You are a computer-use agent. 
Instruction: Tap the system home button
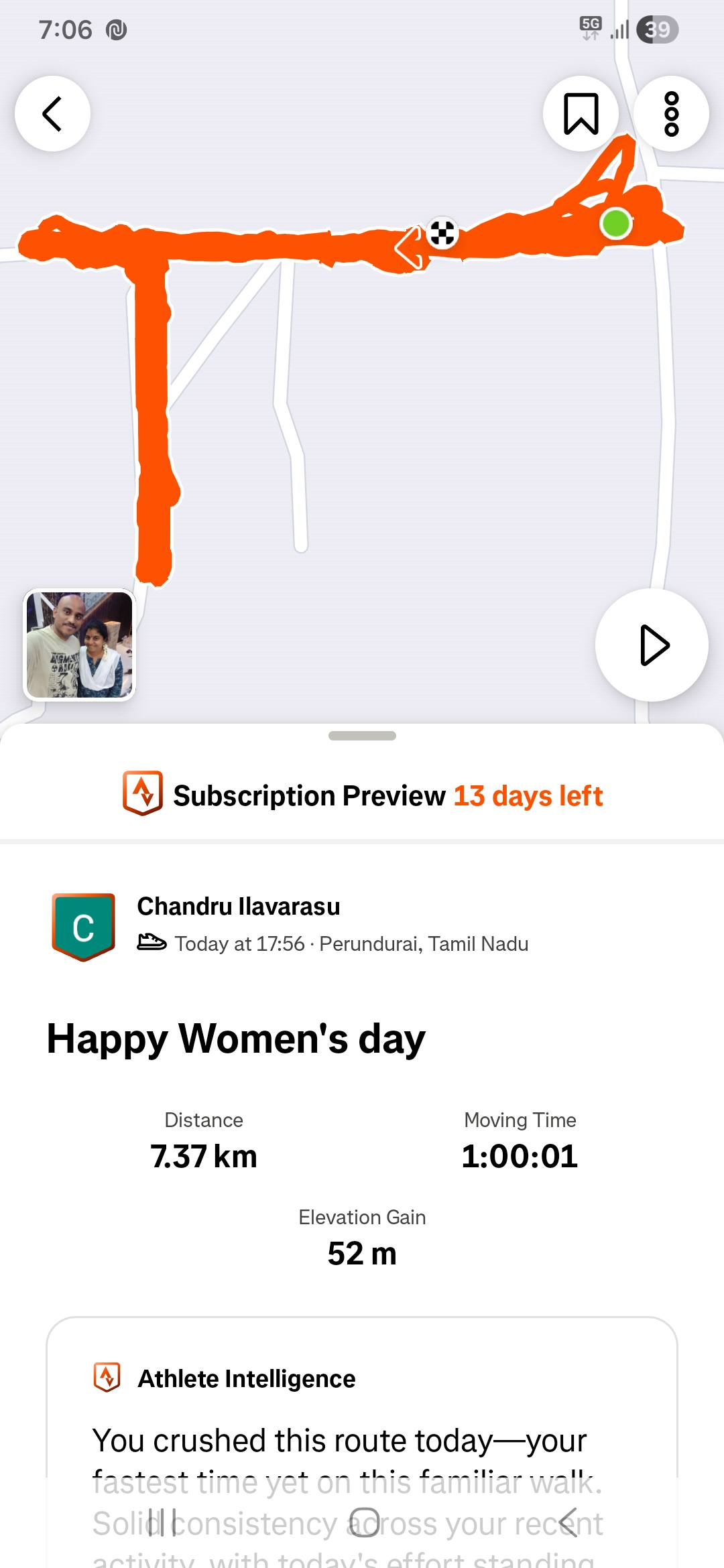coord(364,1522)
